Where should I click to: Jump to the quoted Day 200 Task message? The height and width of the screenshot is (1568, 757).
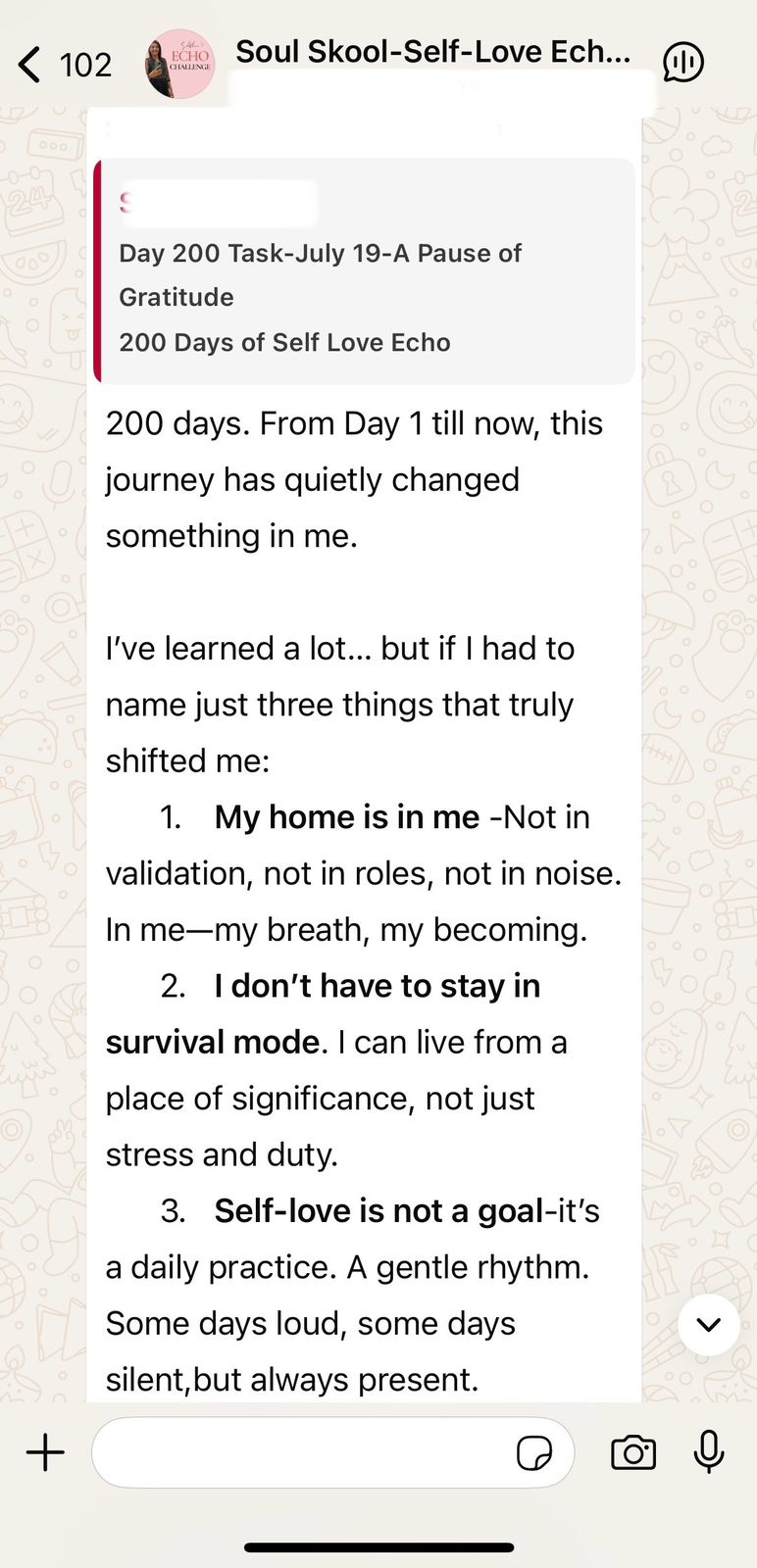(x=365, y=270)
